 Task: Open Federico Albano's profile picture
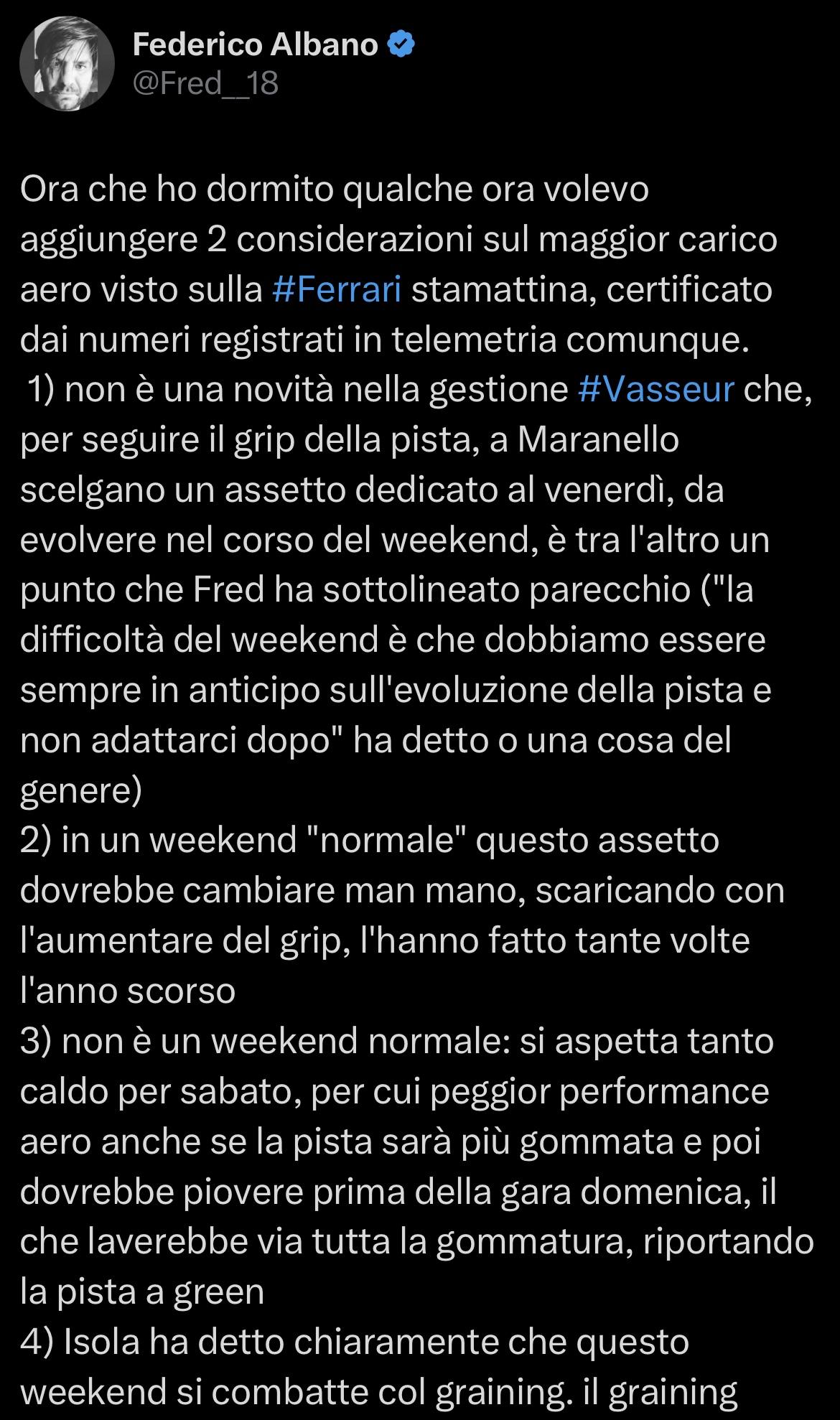[x=65, y=65]
